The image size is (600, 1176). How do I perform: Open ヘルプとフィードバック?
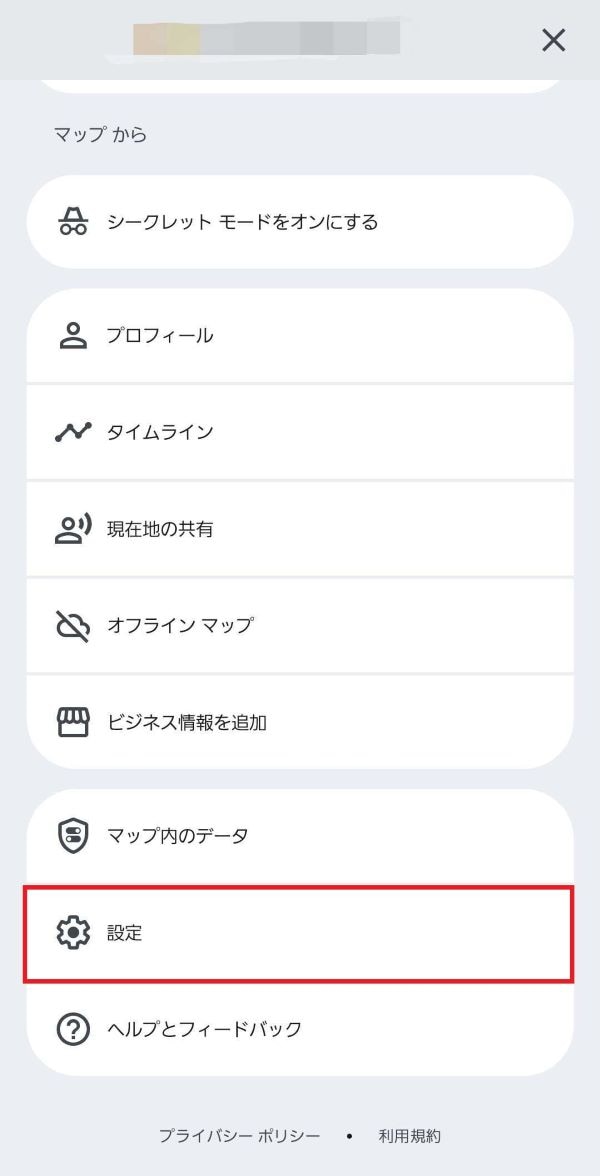[x=300, y=1029]
